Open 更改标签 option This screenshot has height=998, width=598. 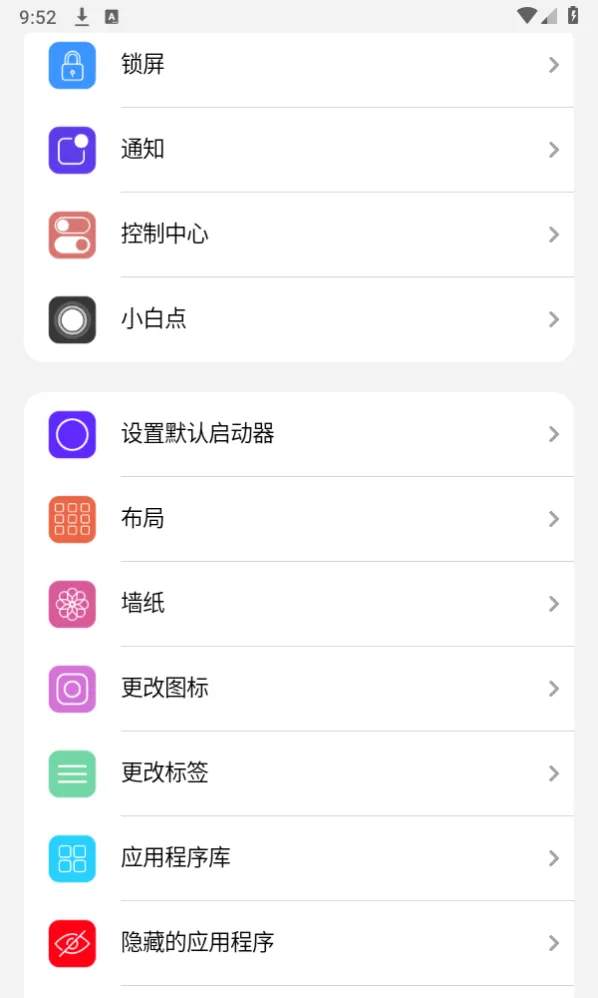click(299, 773)
